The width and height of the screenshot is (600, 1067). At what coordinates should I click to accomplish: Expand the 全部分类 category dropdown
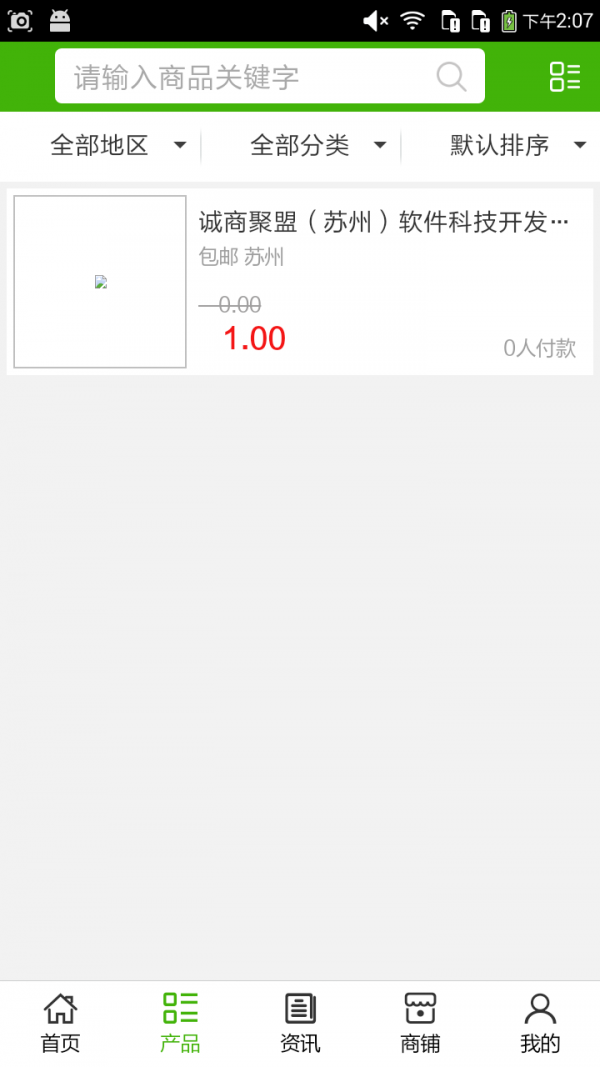tap(318, 146)
